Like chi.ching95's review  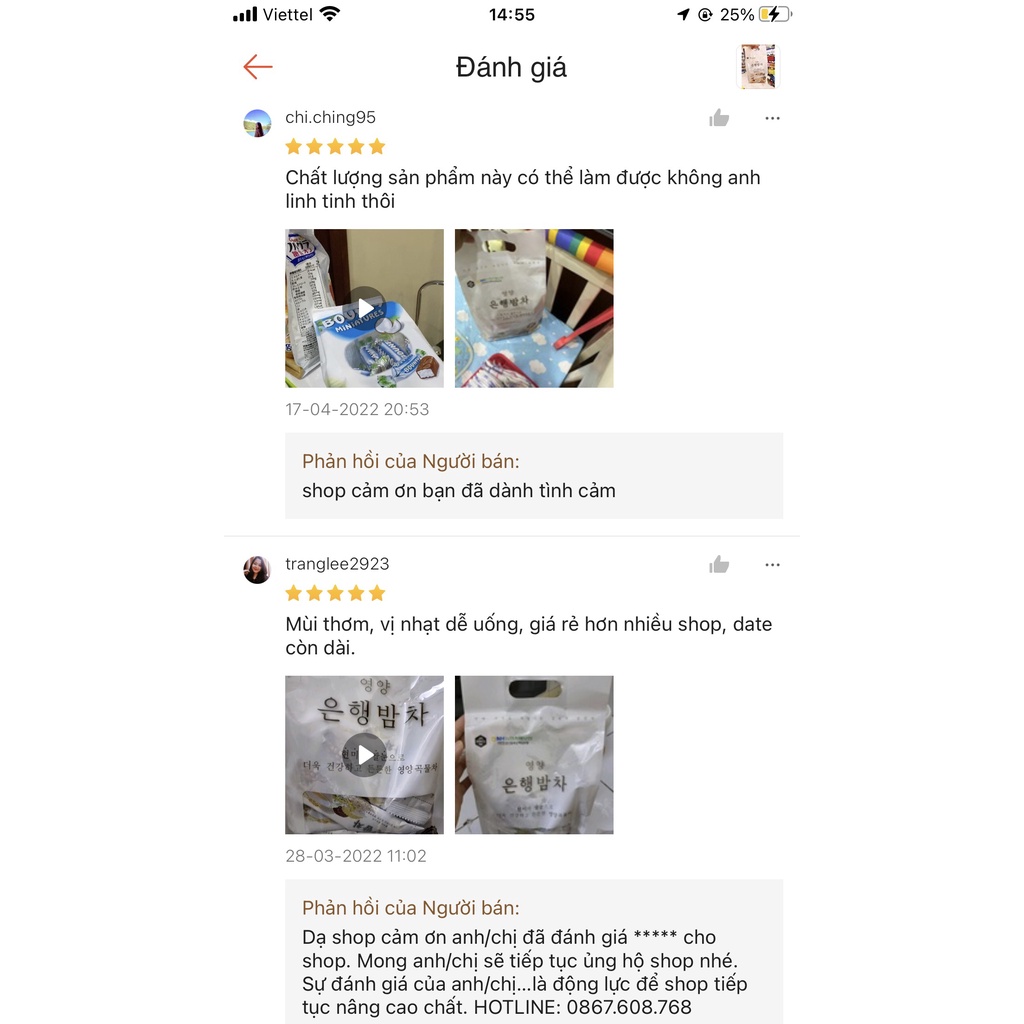point(719,119)
